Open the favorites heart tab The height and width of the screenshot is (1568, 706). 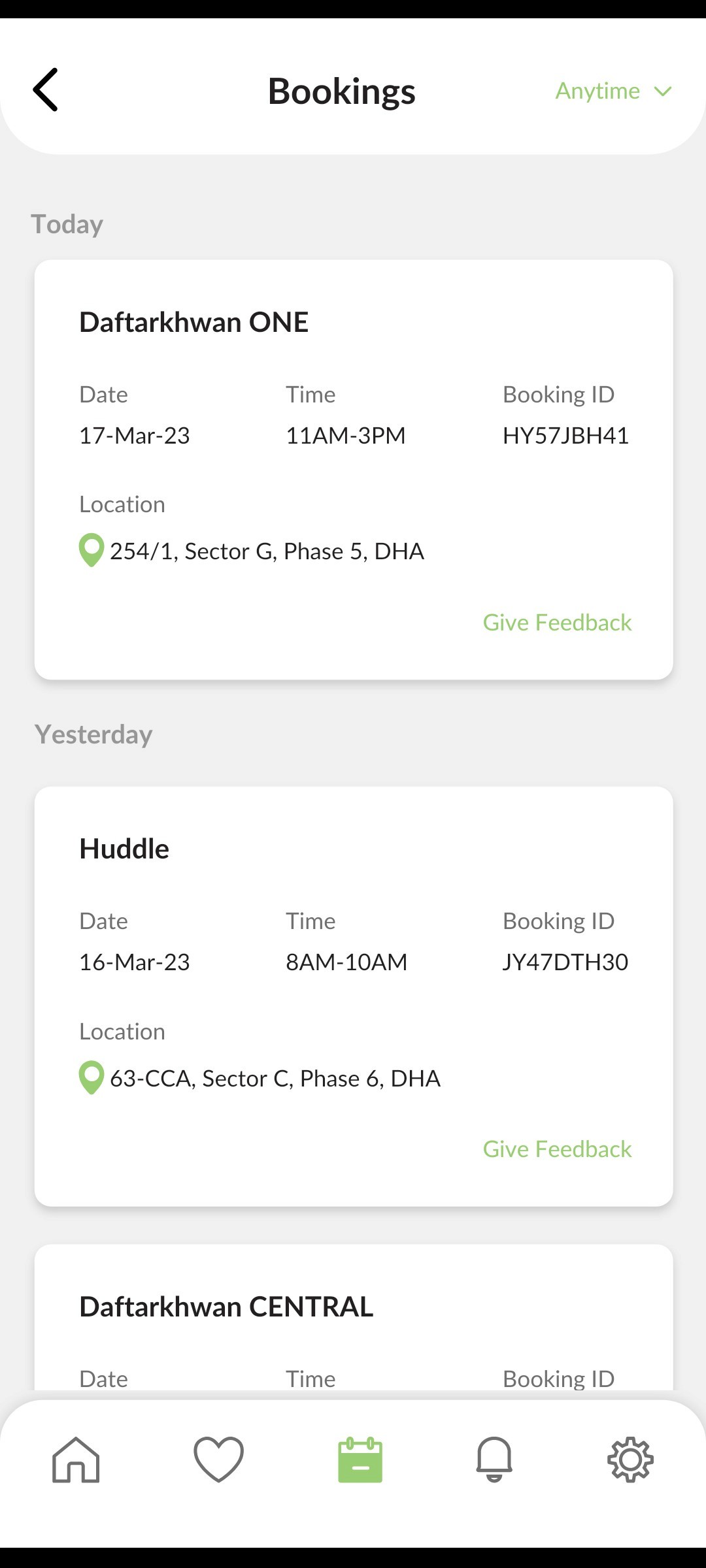(218, 1460)
